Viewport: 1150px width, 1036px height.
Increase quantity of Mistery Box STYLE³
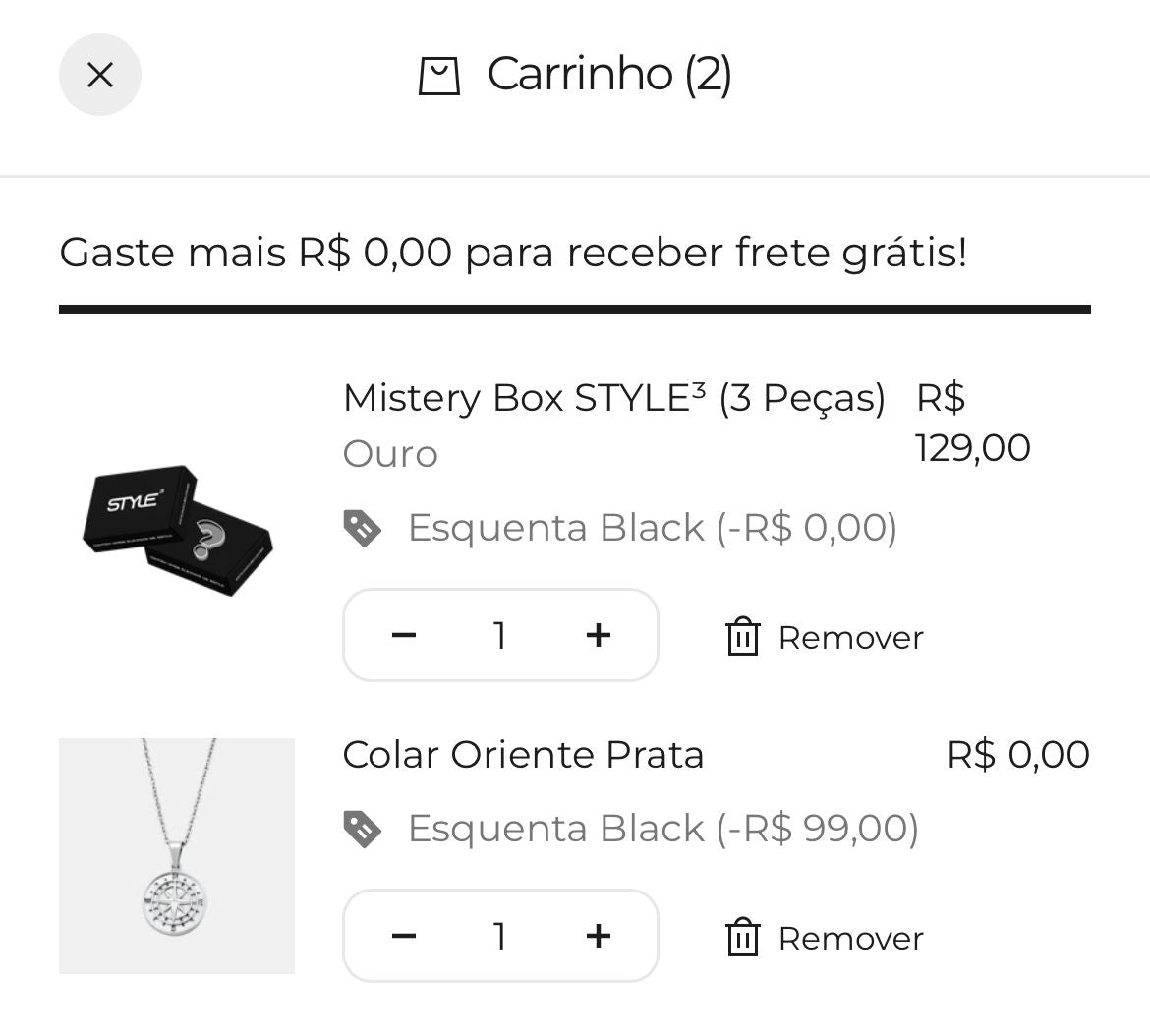(598, 636)
